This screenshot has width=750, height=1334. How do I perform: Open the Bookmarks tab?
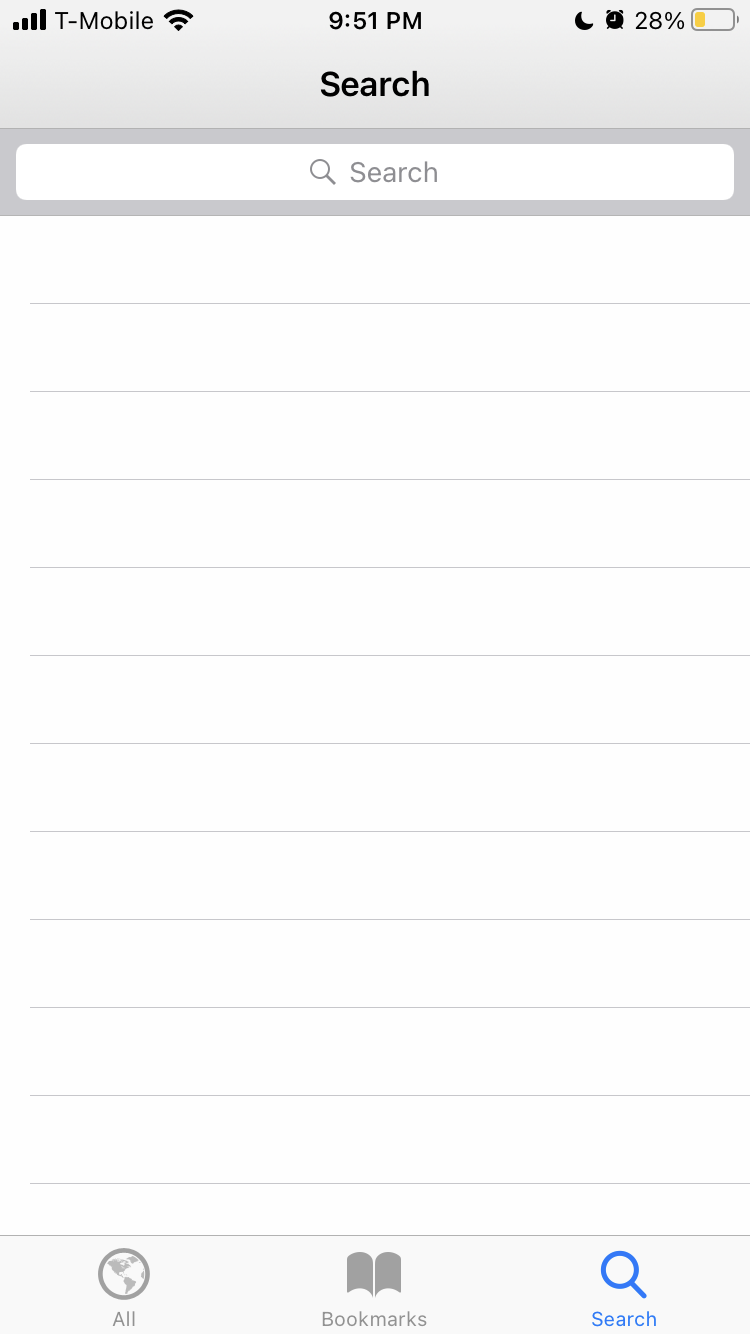(374, 1288)
